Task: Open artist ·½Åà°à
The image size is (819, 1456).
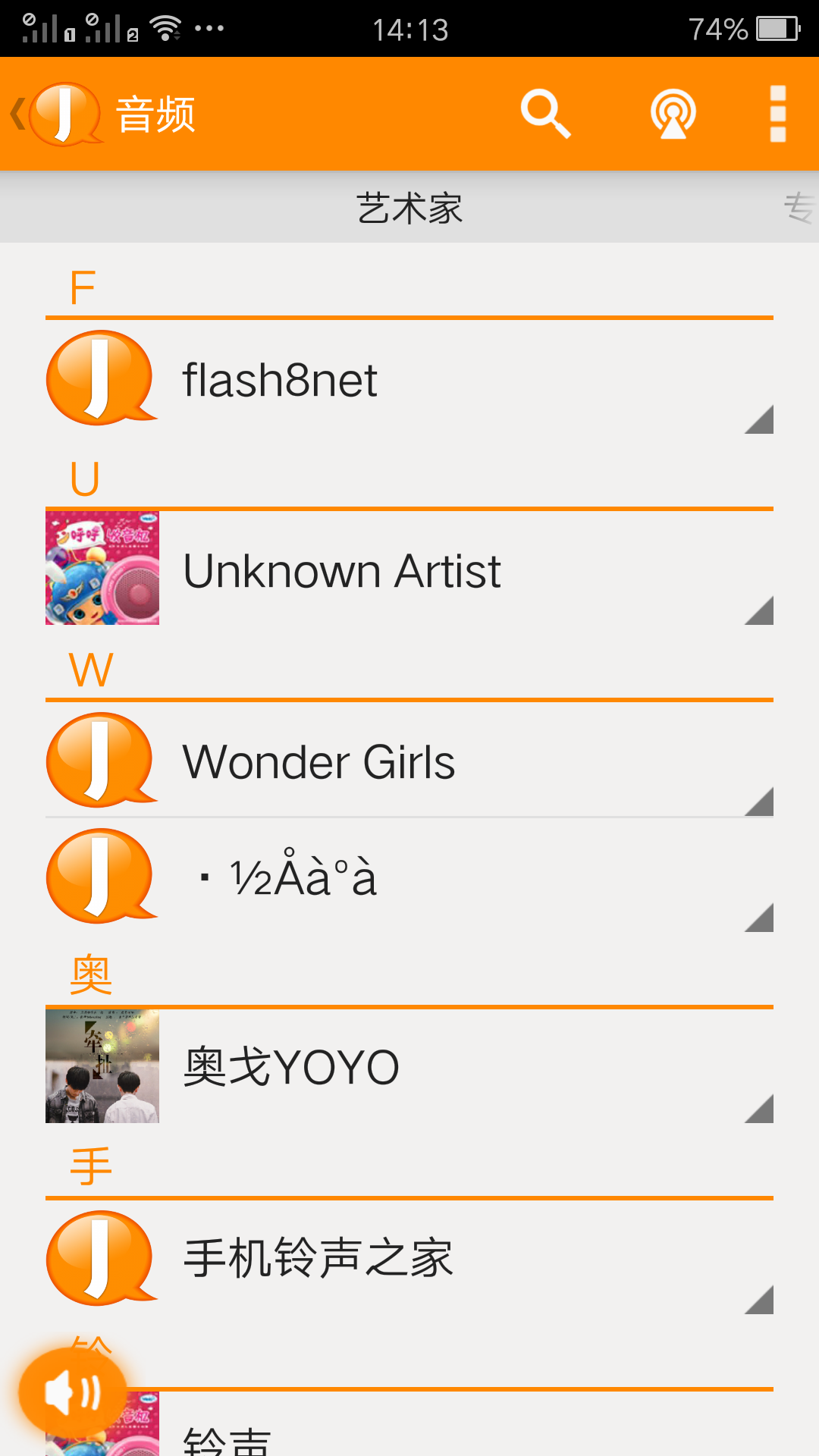Action: [x=379, y=877]
